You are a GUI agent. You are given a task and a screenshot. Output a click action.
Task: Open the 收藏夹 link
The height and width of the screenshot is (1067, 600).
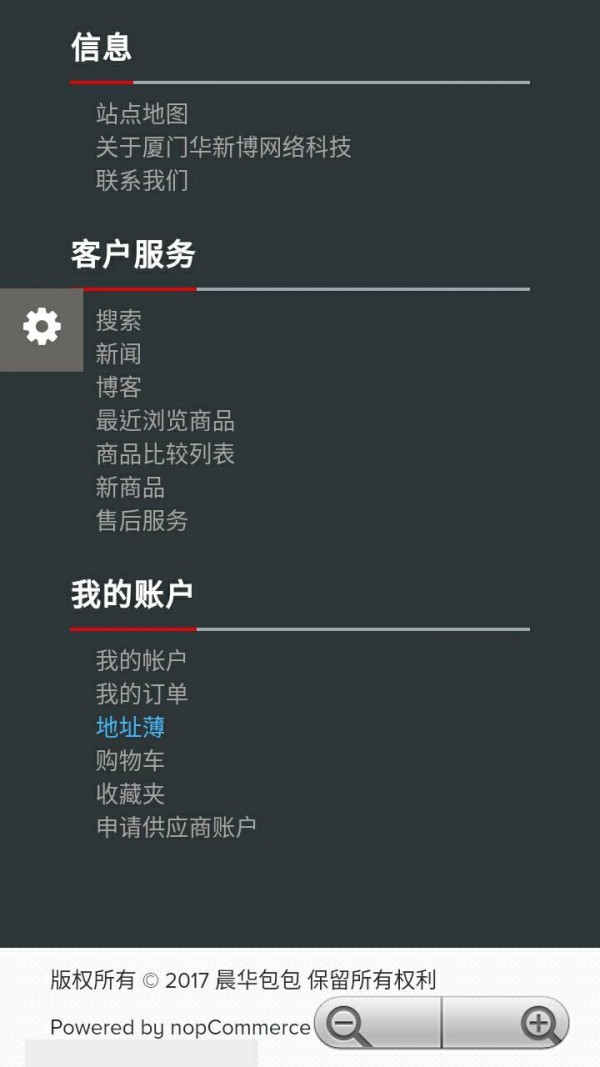click(130, 794)
